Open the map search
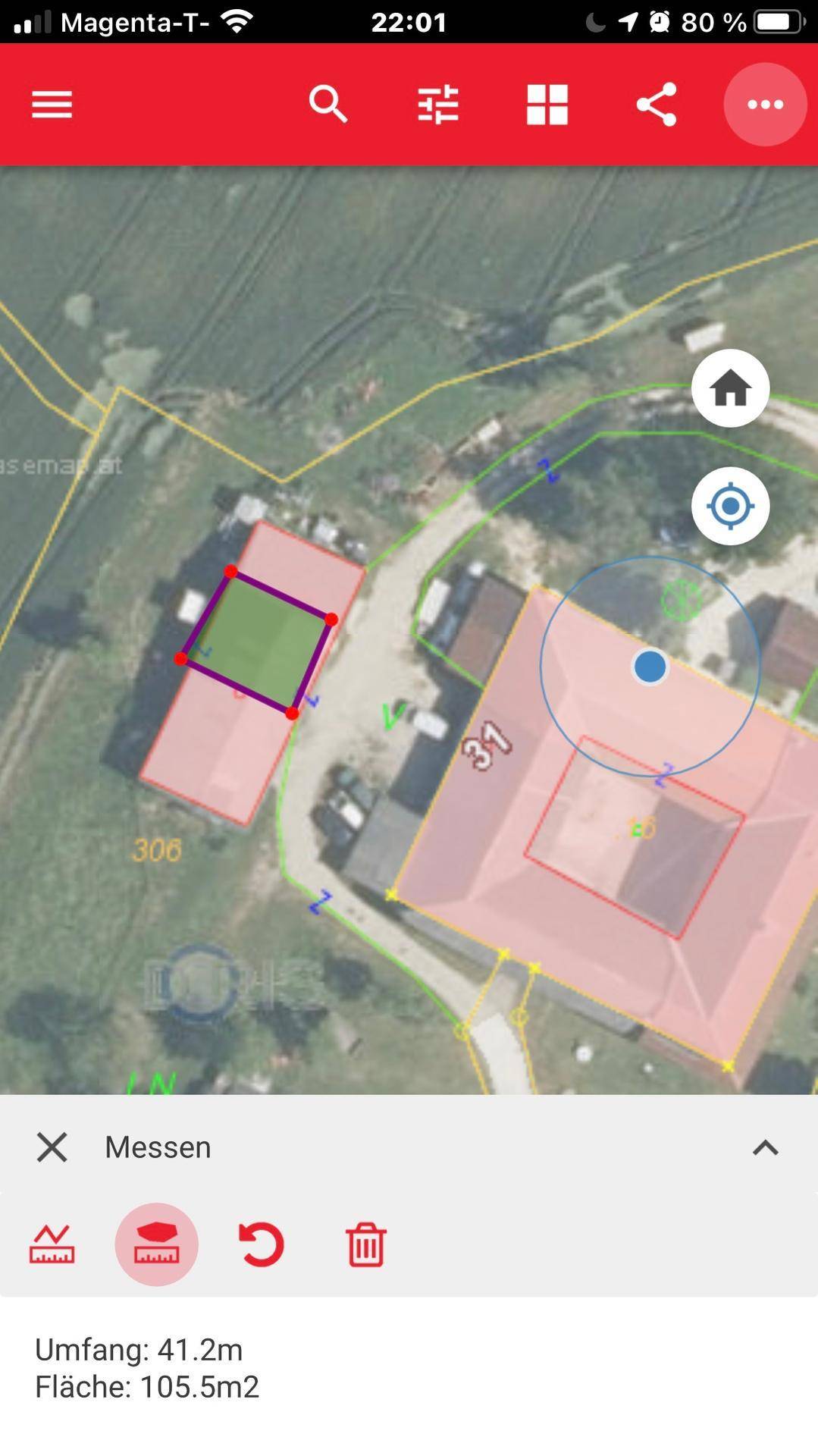Viewport: 818px width, 1456px height. click(x=328, y=105)
